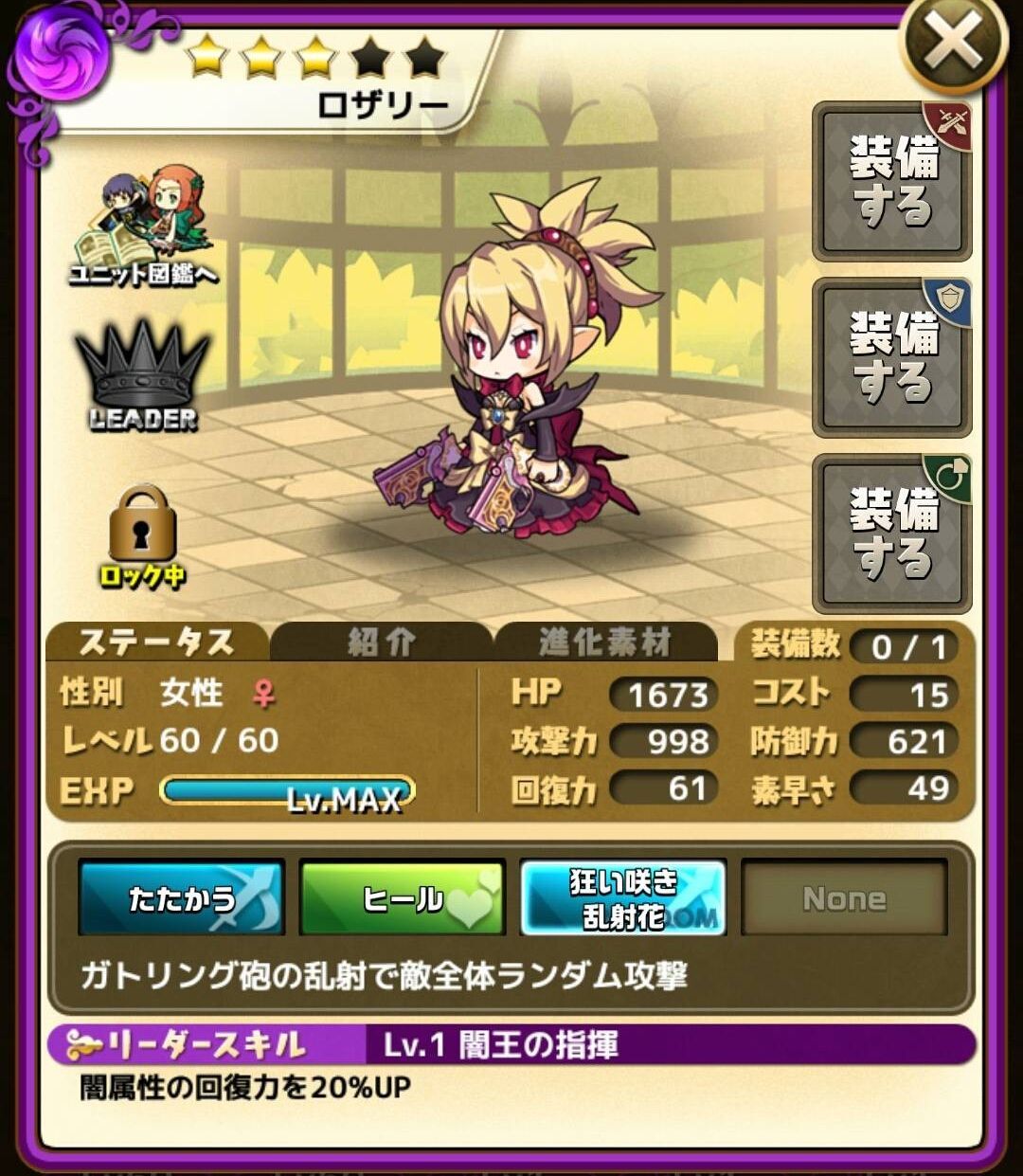Switch to the 進化素材 tab

click(x=604, y=642)
